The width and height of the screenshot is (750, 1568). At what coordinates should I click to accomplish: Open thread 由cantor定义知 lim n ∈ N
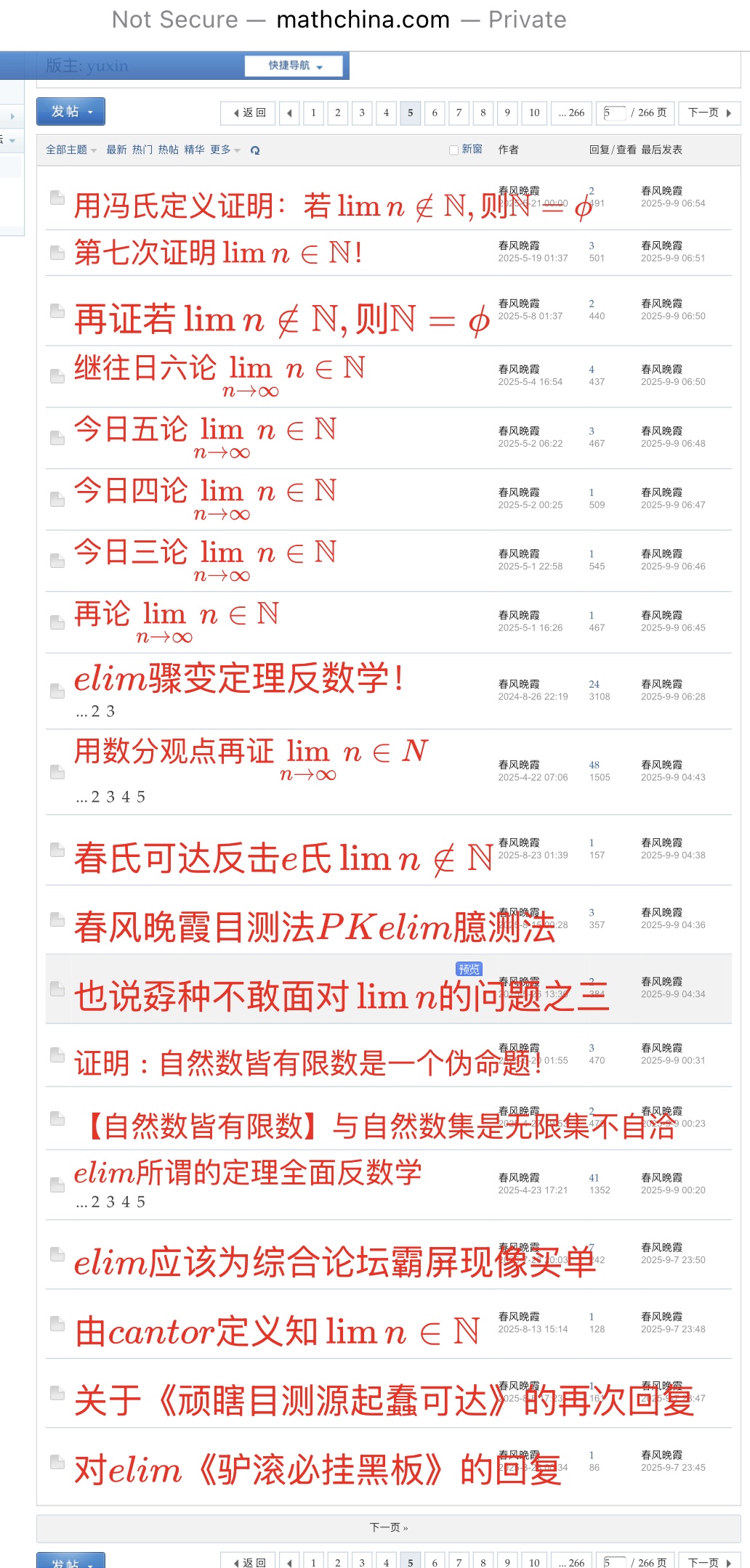276,1331
